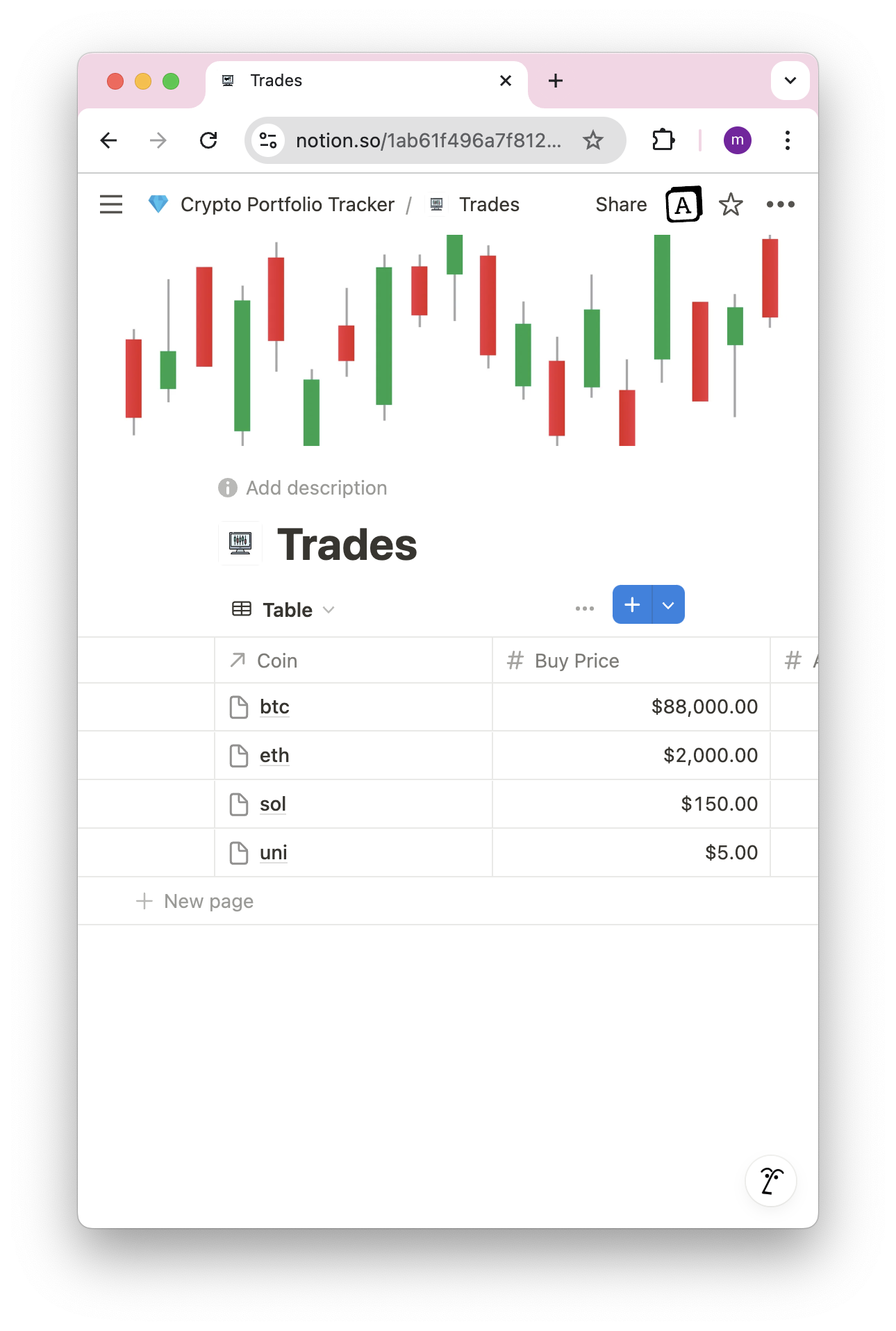This screenshot has width=896, height=1331.
Task: Open the eth page link
Action: pyautogui.click(x=274, y=755)
